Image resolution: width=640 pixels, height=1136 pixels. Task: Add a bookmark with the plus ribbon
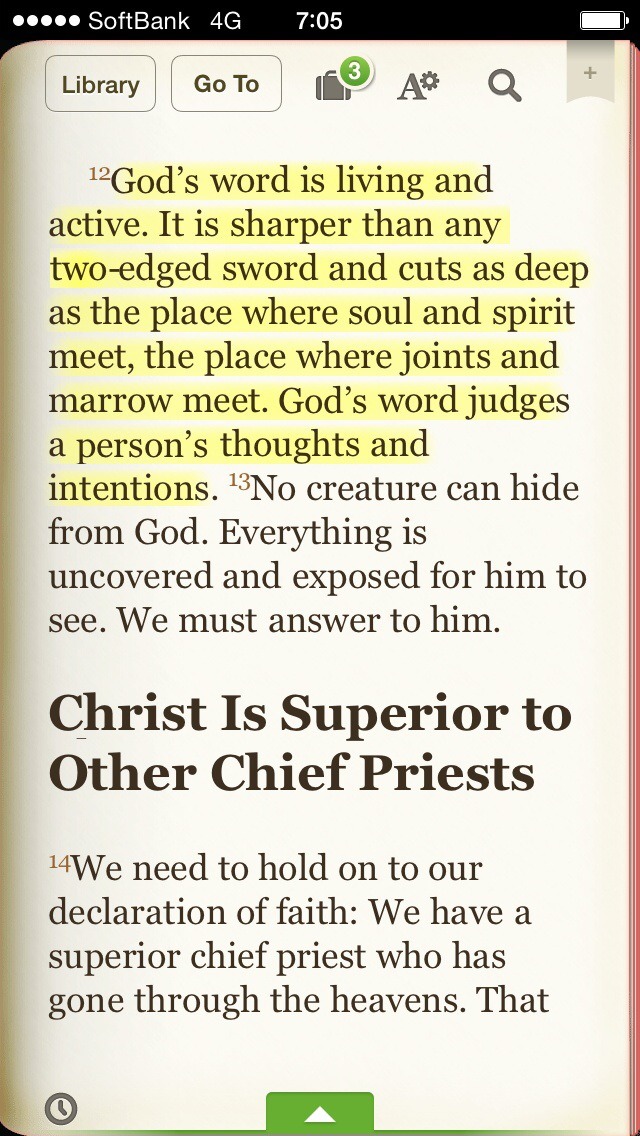590,72
